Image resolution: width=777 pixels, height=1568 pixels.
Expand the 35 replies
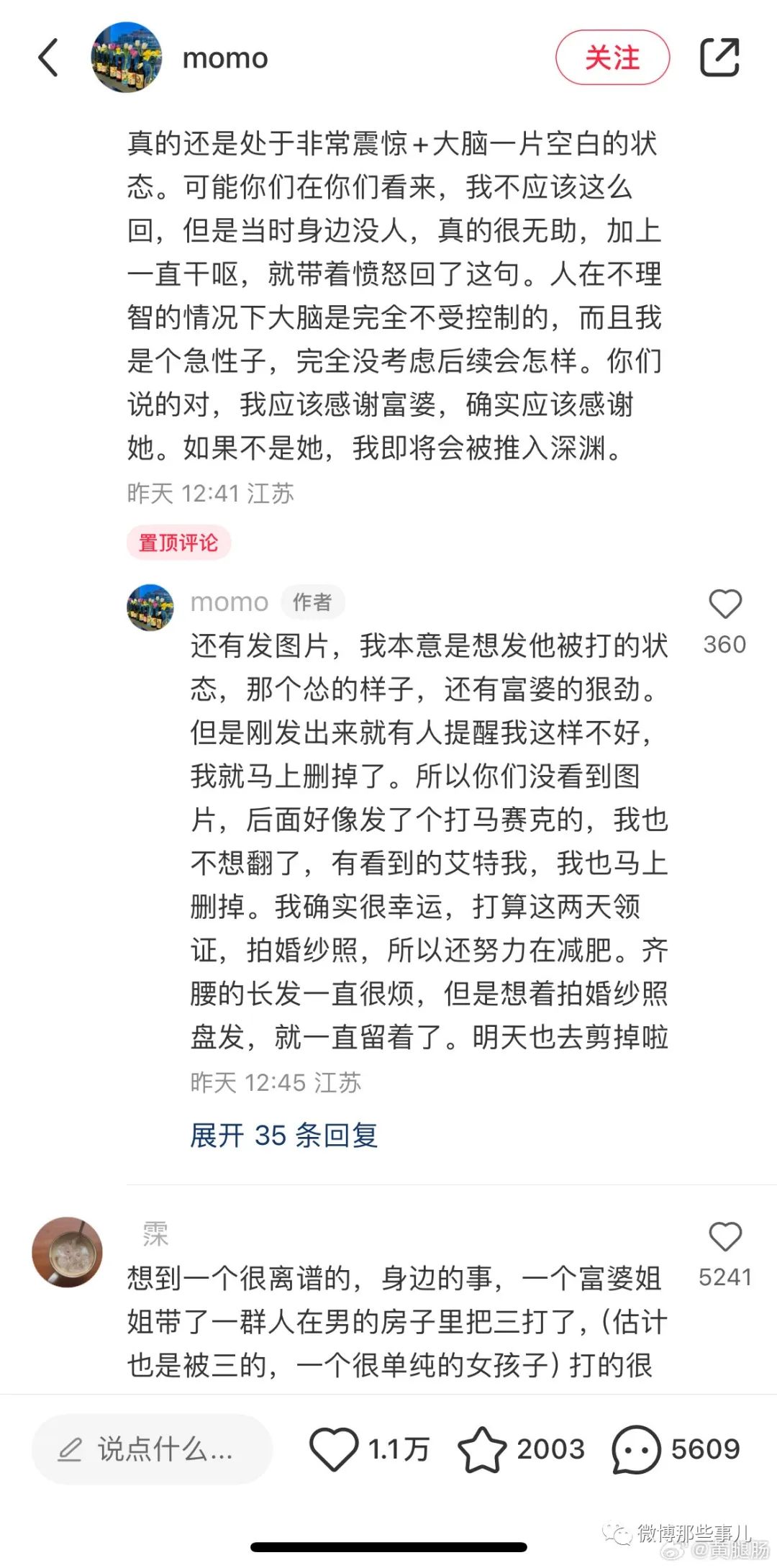coord(283,1135)
